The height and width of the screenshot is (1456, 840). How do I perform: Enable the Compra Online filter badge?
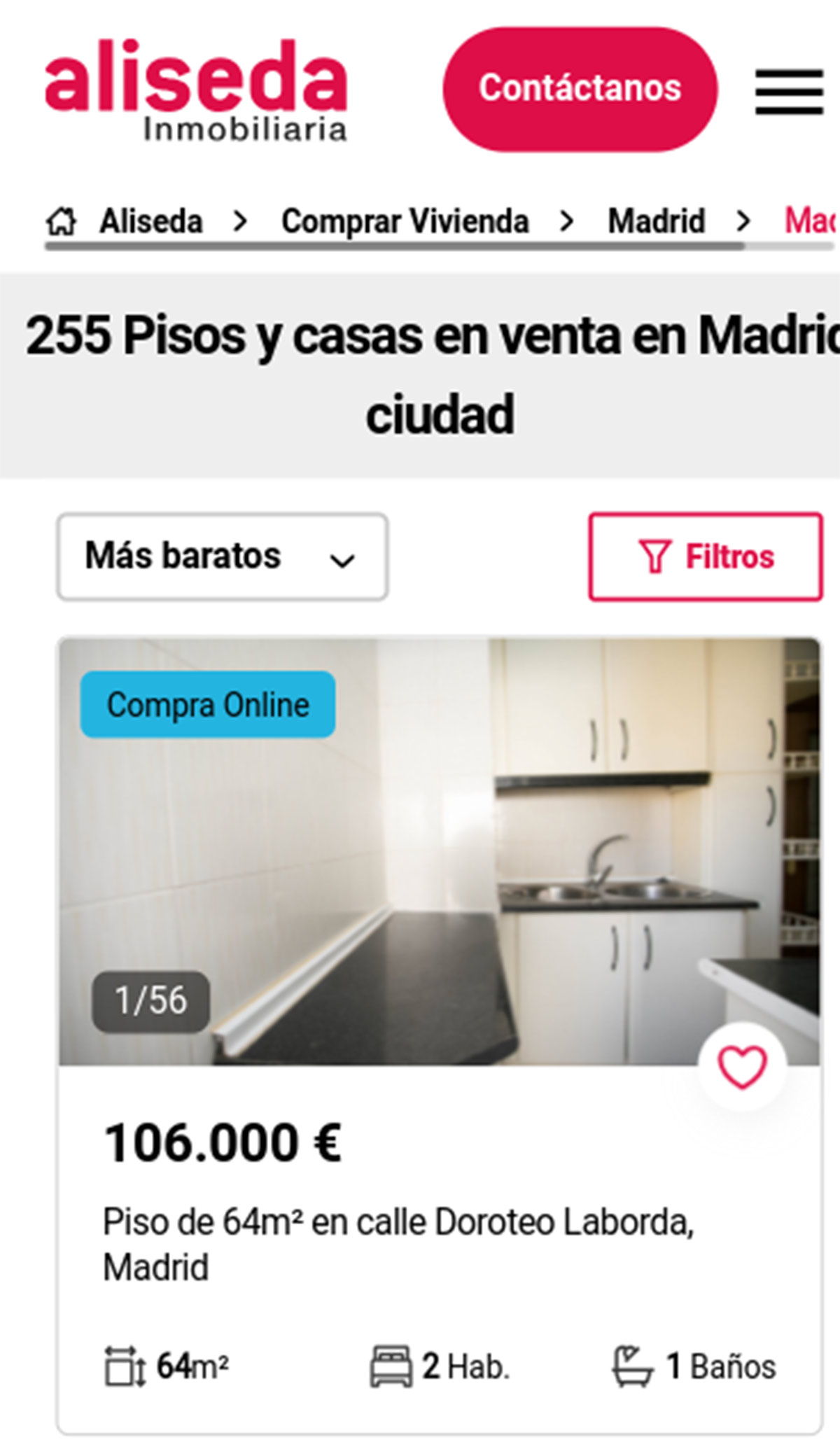pyautogui.click(x=206, y=705)
